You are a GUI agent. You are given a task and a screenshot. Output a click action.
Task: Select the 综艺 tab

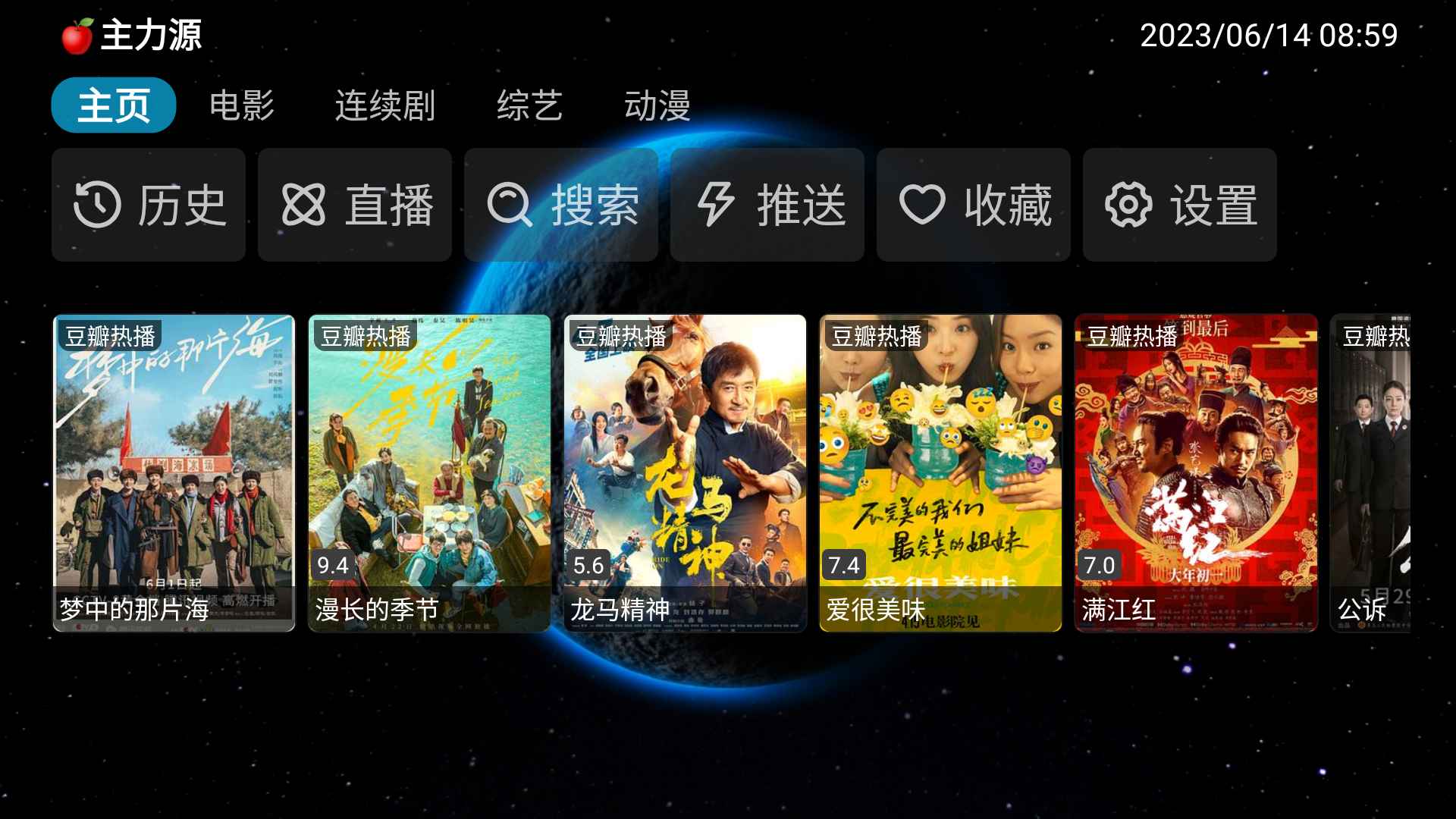coord(529,105)
